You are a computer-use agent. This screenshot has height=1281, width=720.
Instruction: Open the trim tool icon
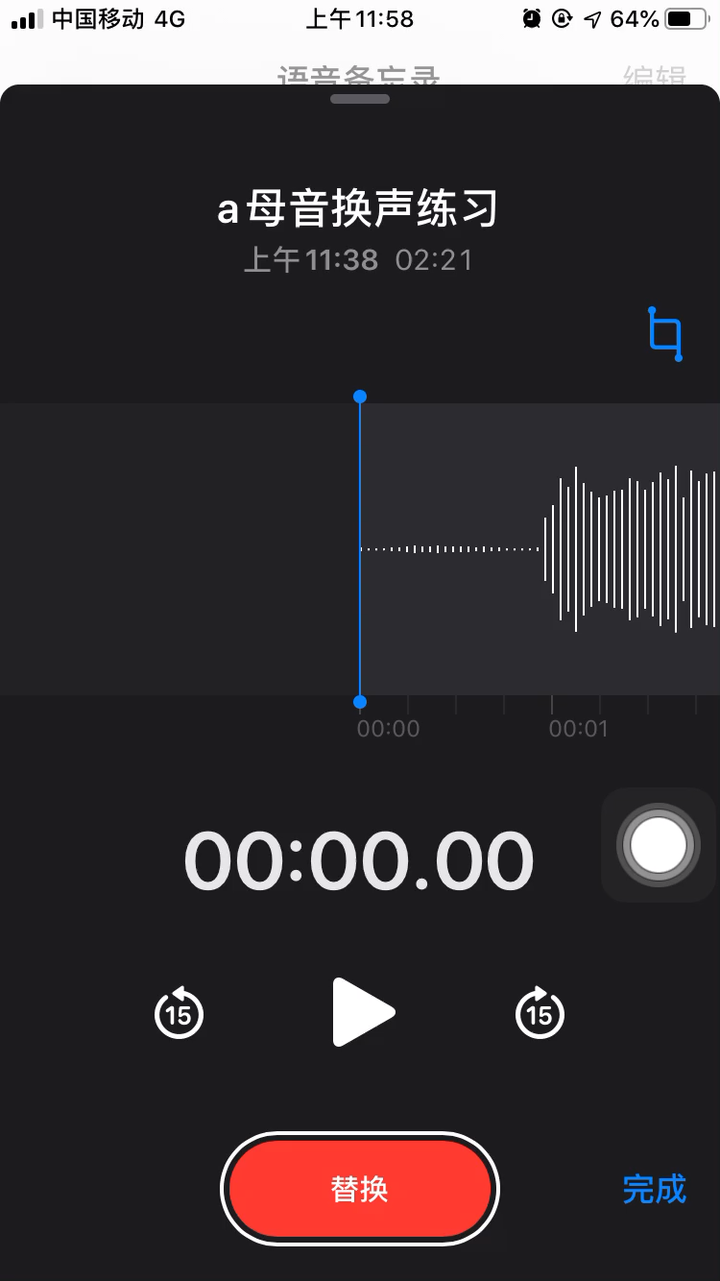tap(665, 334)
